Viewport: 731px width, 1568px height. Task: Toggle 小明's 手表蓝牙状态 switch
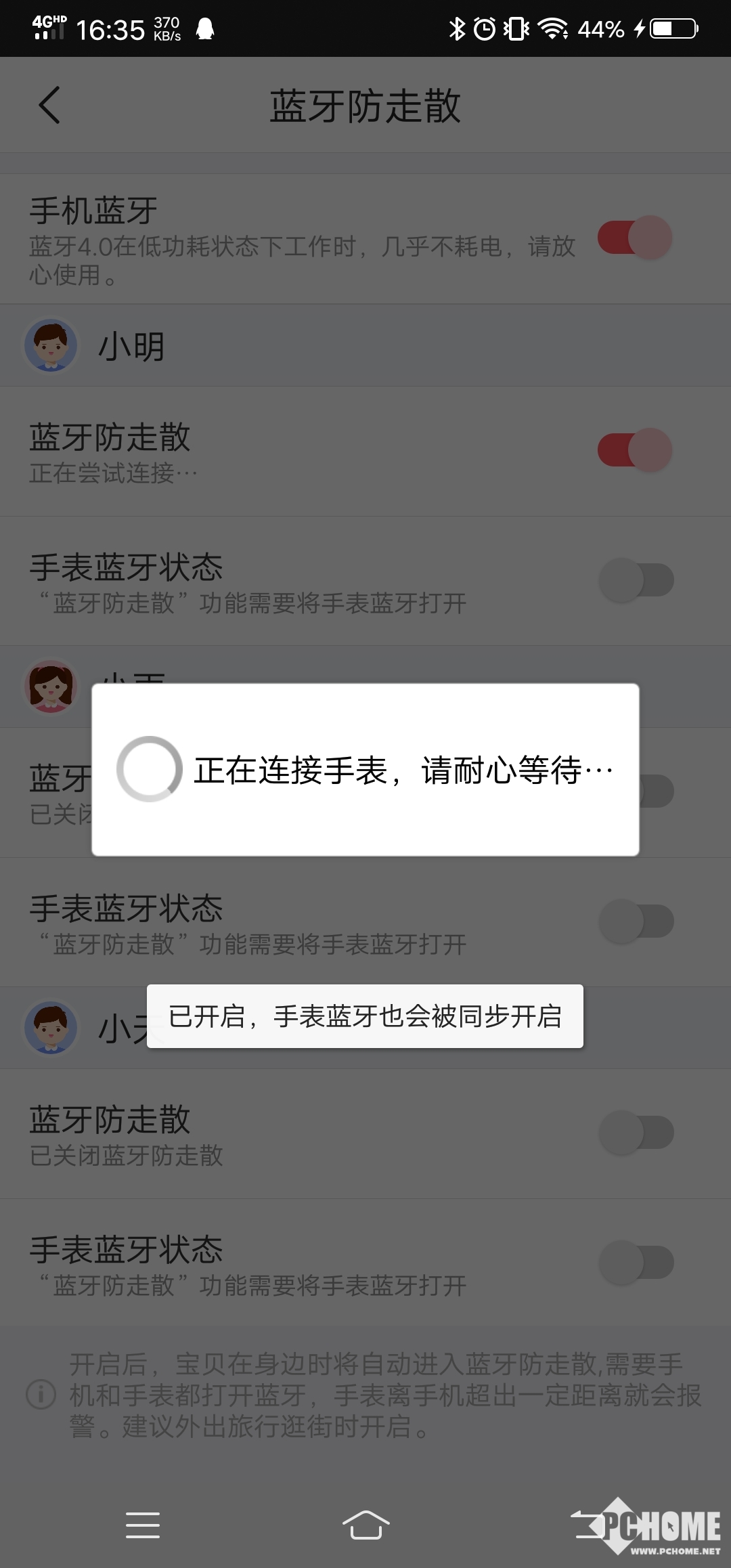[636, 580]
